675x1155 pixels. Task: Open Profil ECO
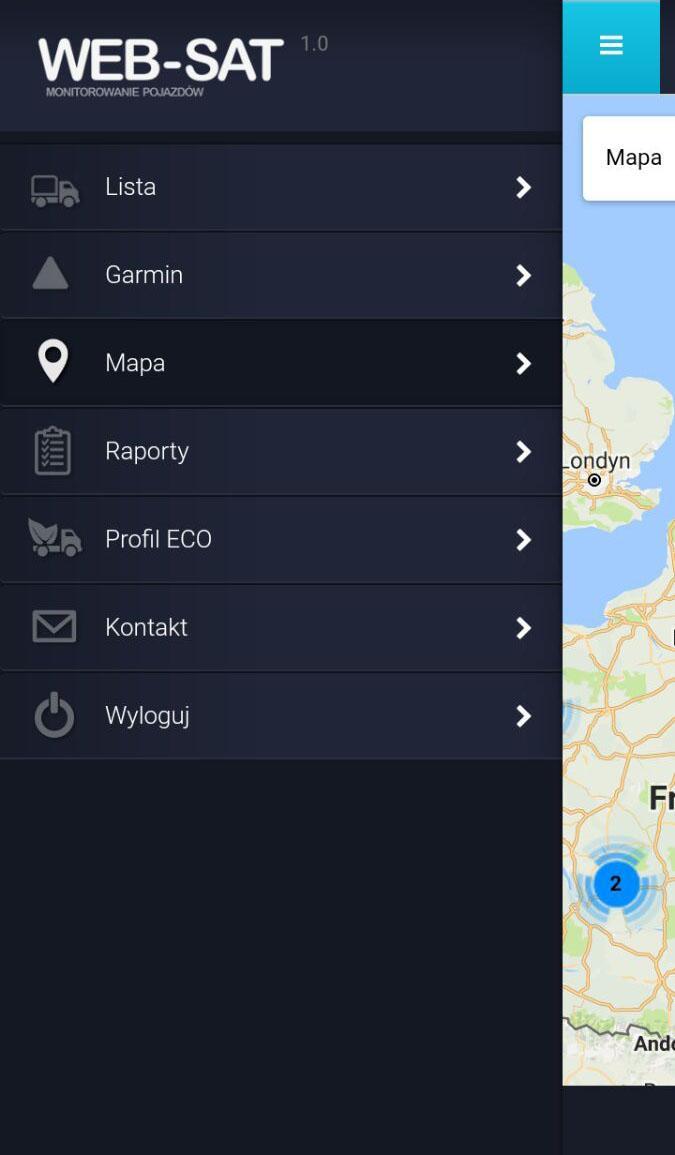281,539
